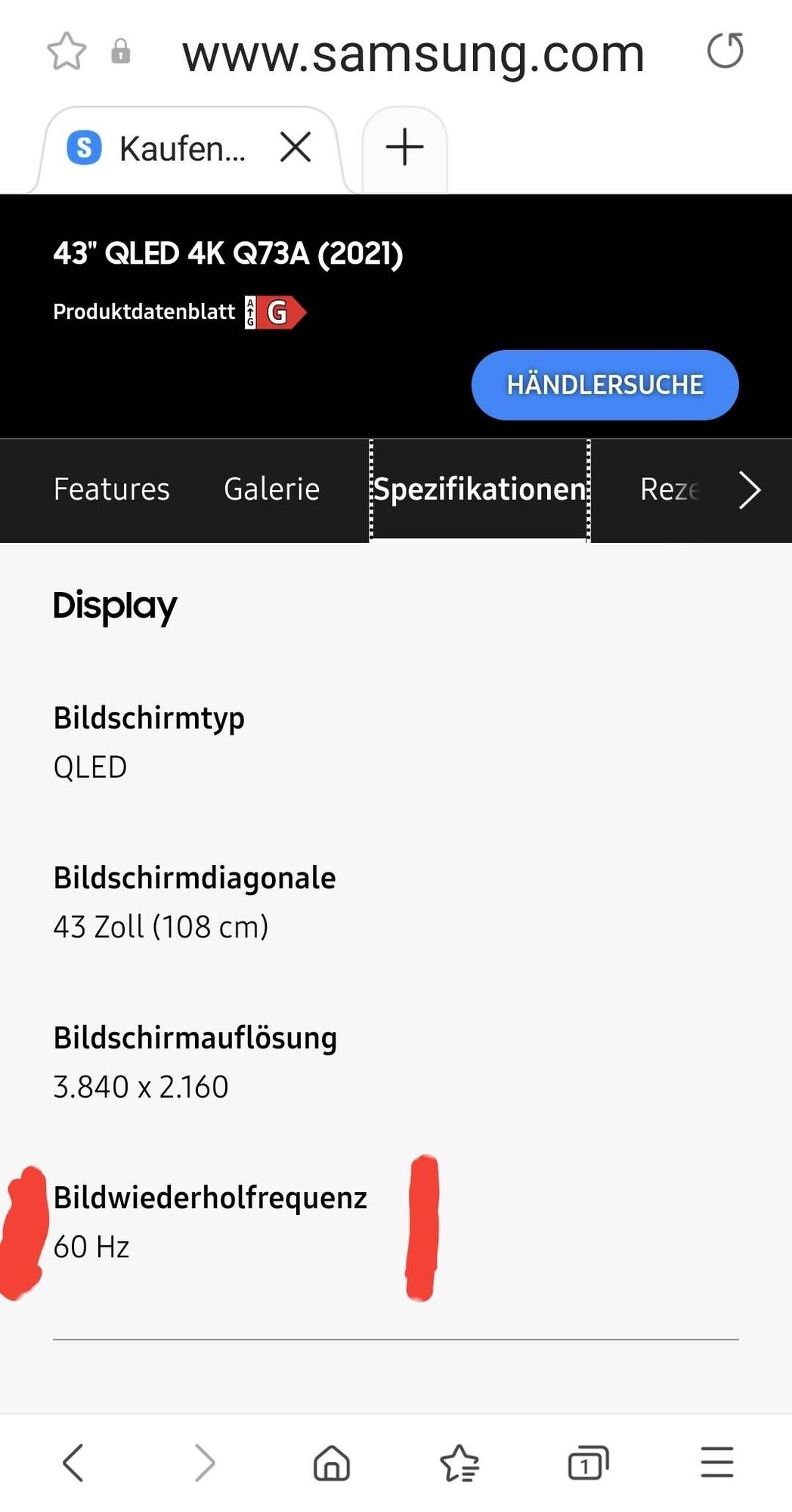Image resolution: width=792 pixels, height=1512 pixels.
Task: Tap the www.samsung.com address bar
Action: point(413,54)
